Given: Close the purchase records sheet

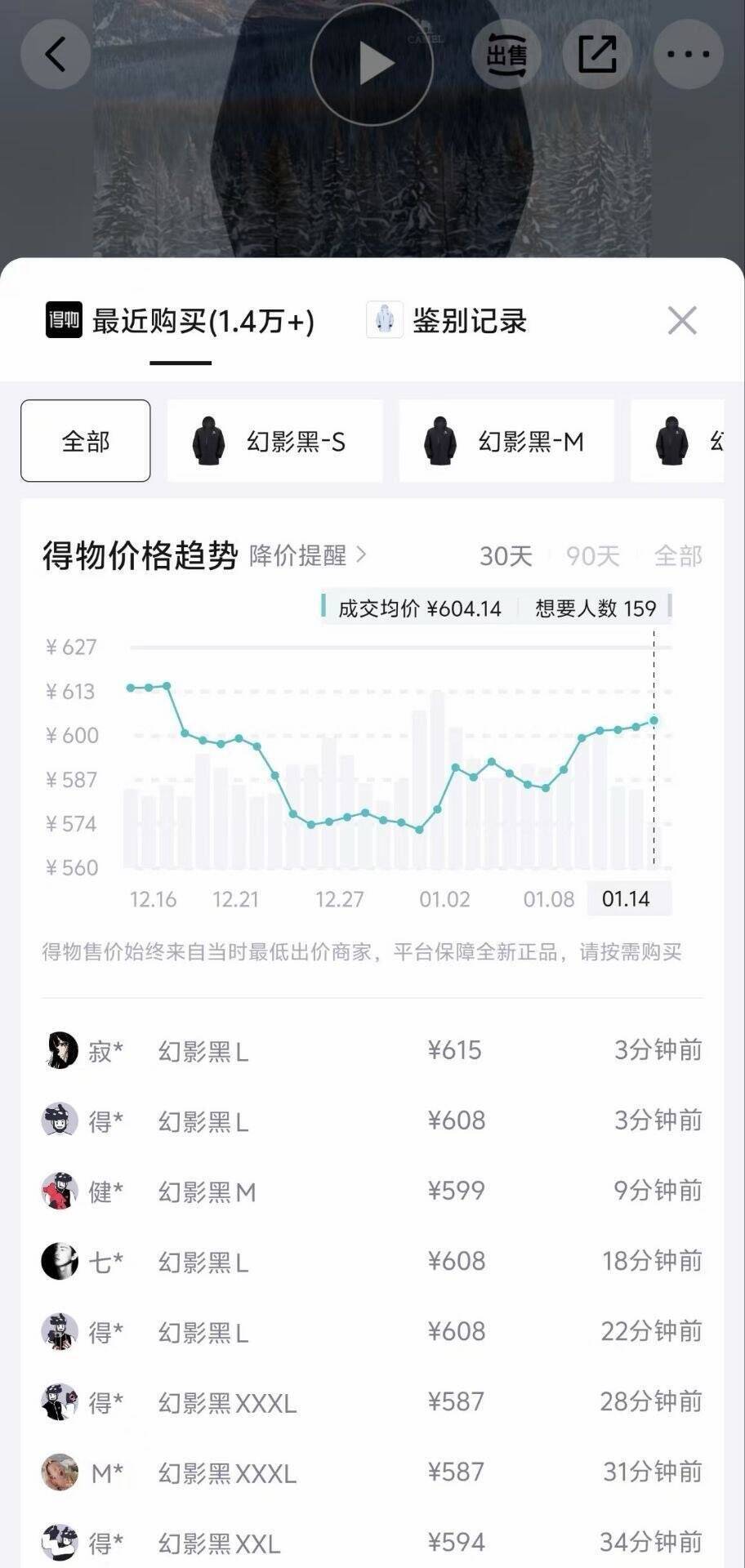Looking at the screenshot, I should coord(682,321).
